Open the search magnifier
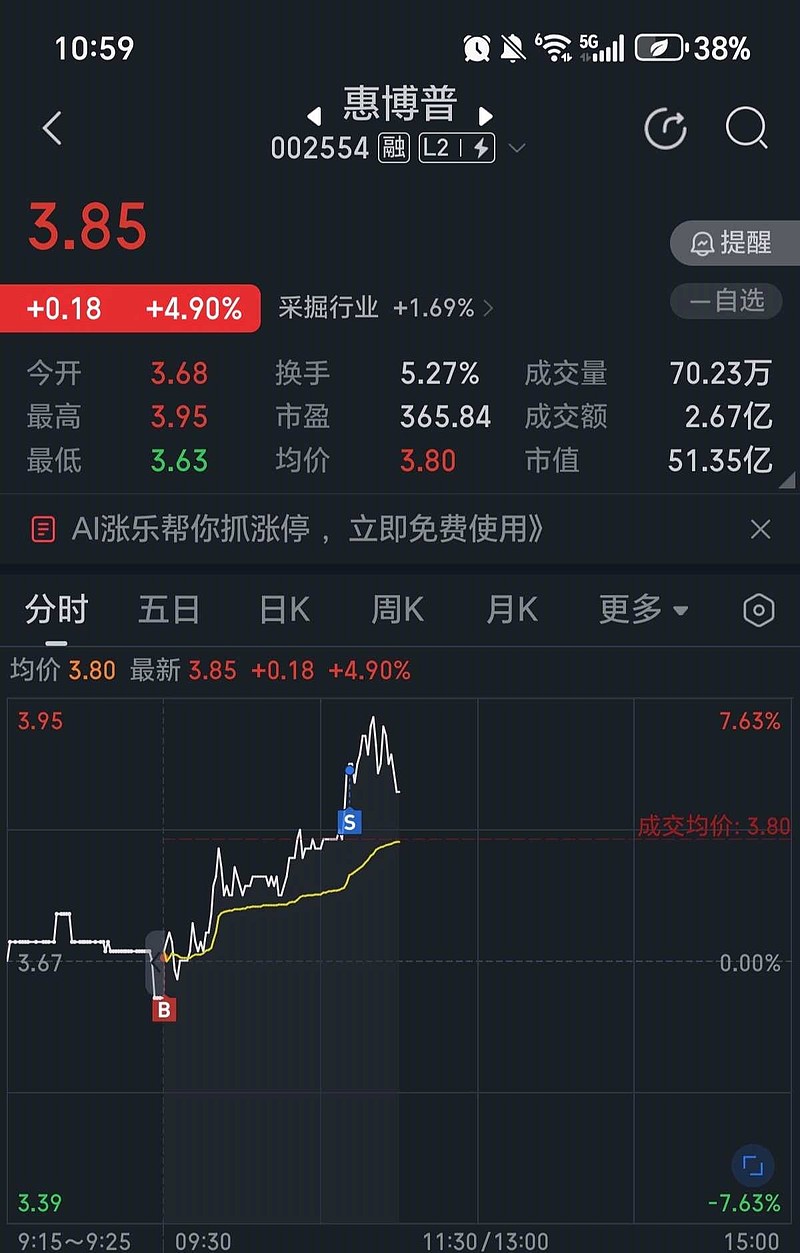 [746, 128]
